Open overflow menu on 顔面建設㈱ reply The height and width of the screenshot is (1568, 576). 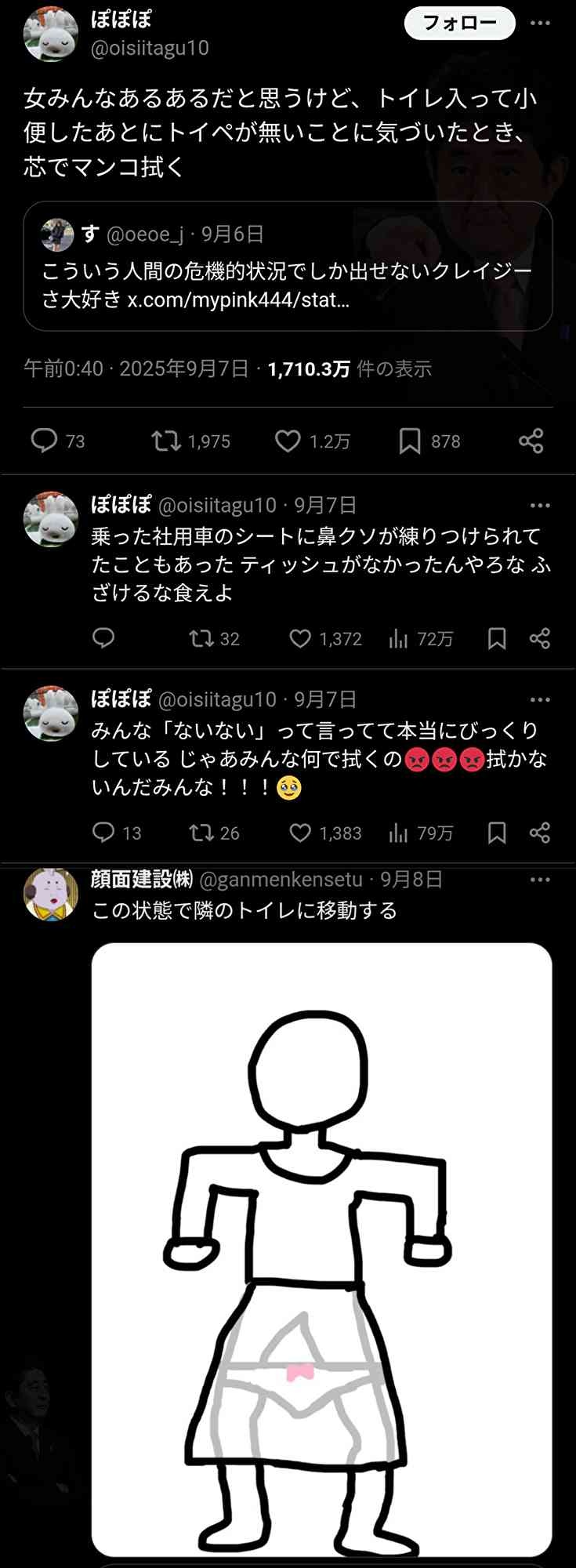(x=540, y=880)
